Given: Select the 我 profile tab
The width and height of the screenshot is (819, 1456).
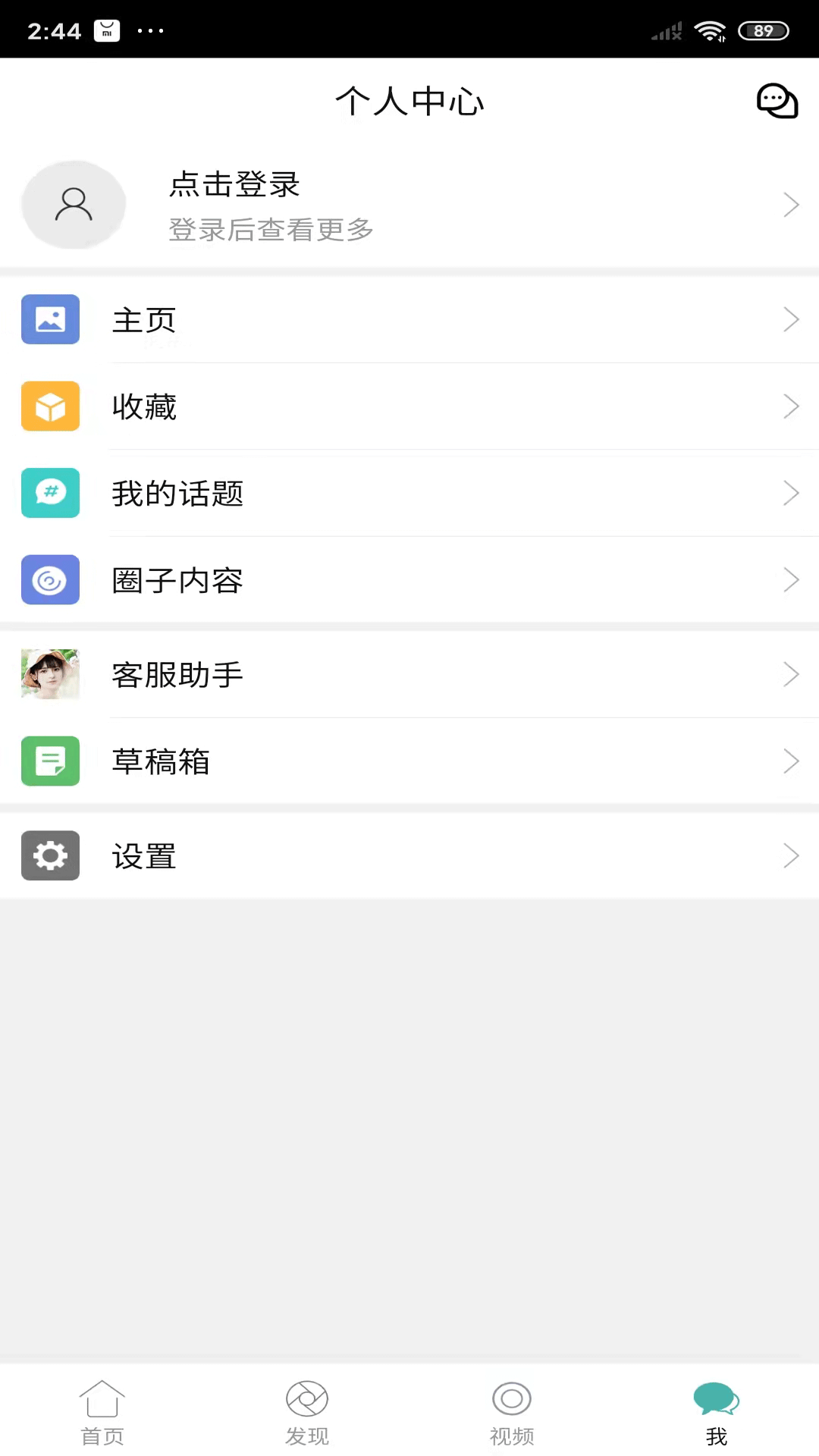Looking at the screenshot, I should point(716,1410).
